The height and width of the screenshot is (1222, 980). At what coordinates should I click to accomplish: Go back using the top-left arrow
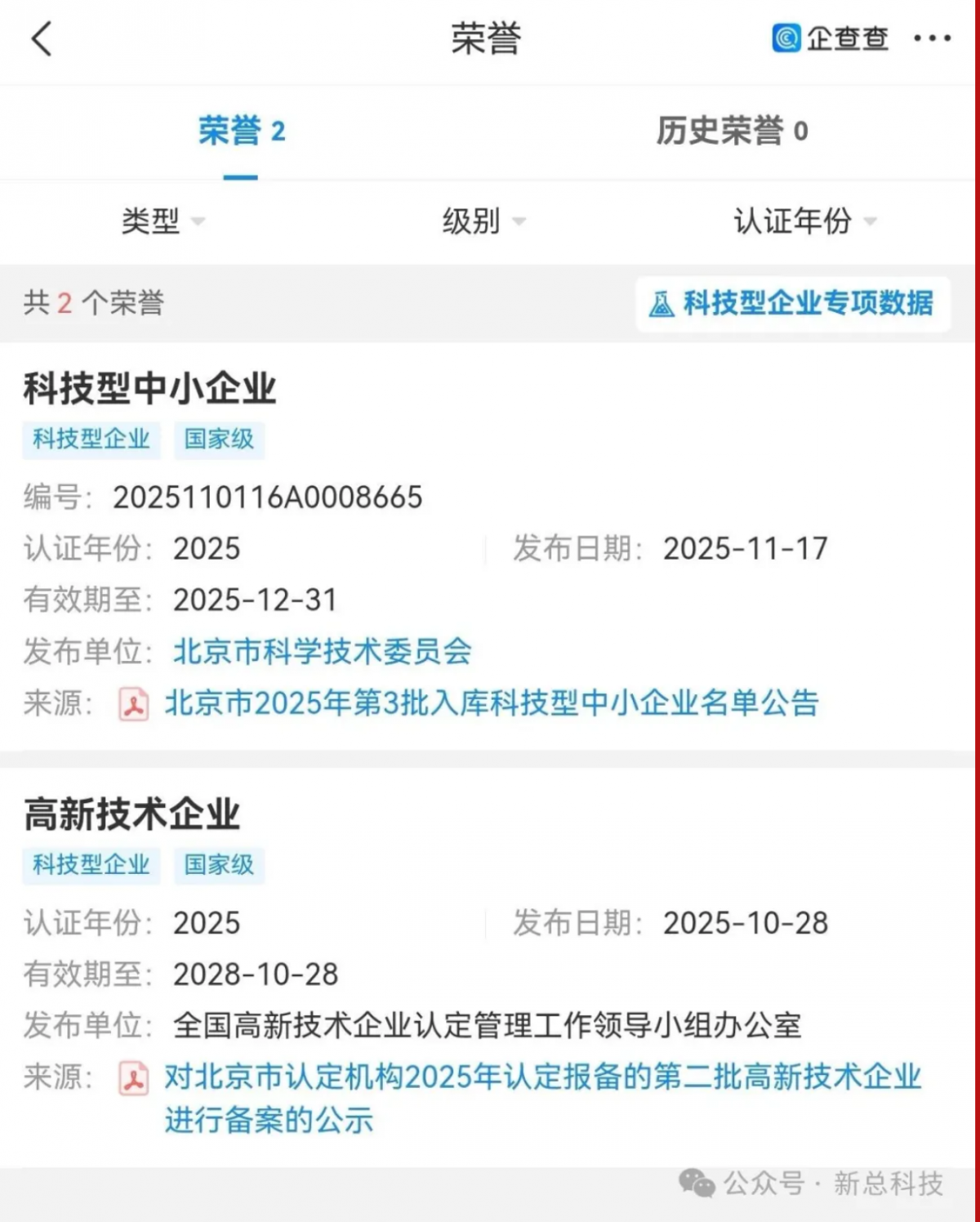[x=42, y=39]
